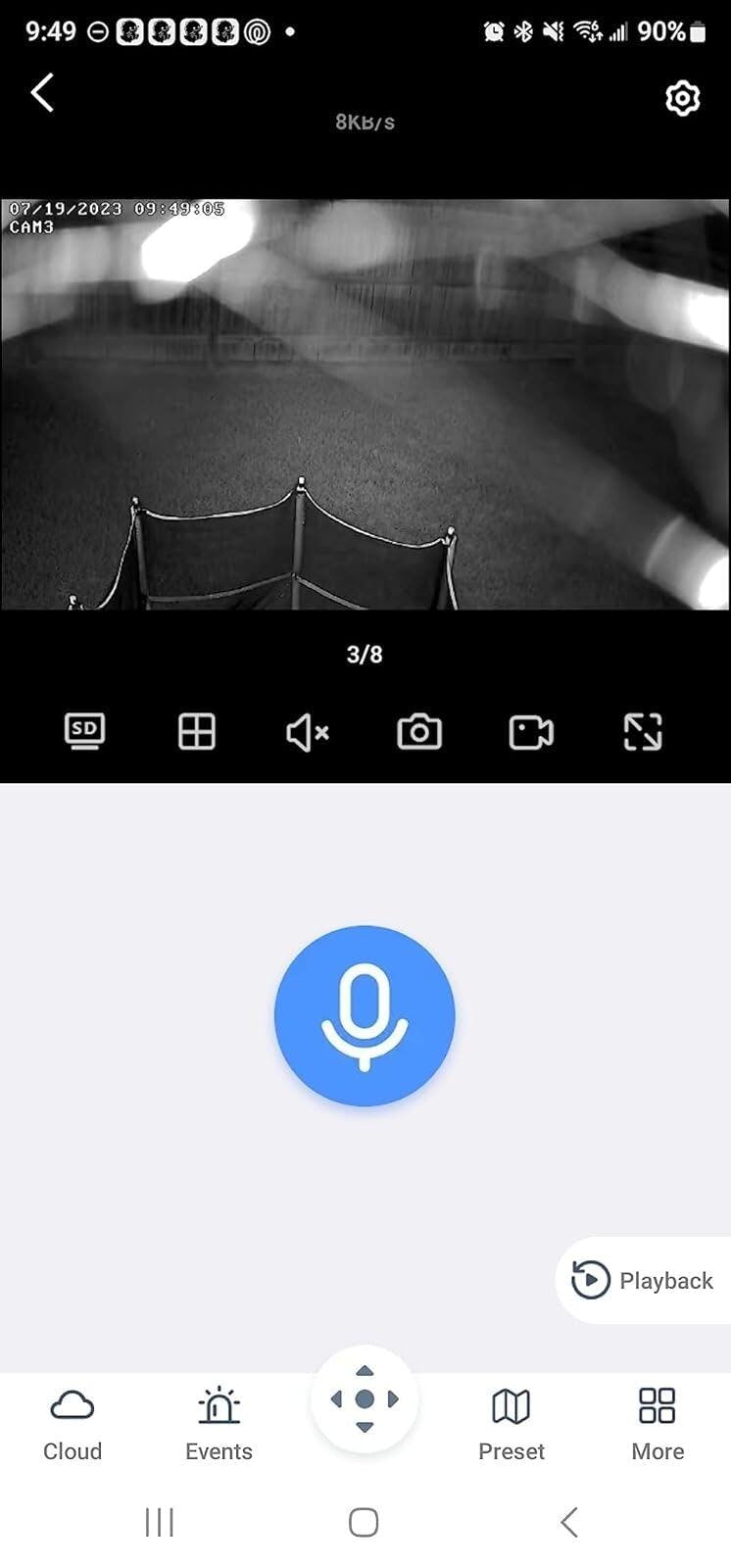
Task: Open Playback recordings
Action: pos(644,1281)
